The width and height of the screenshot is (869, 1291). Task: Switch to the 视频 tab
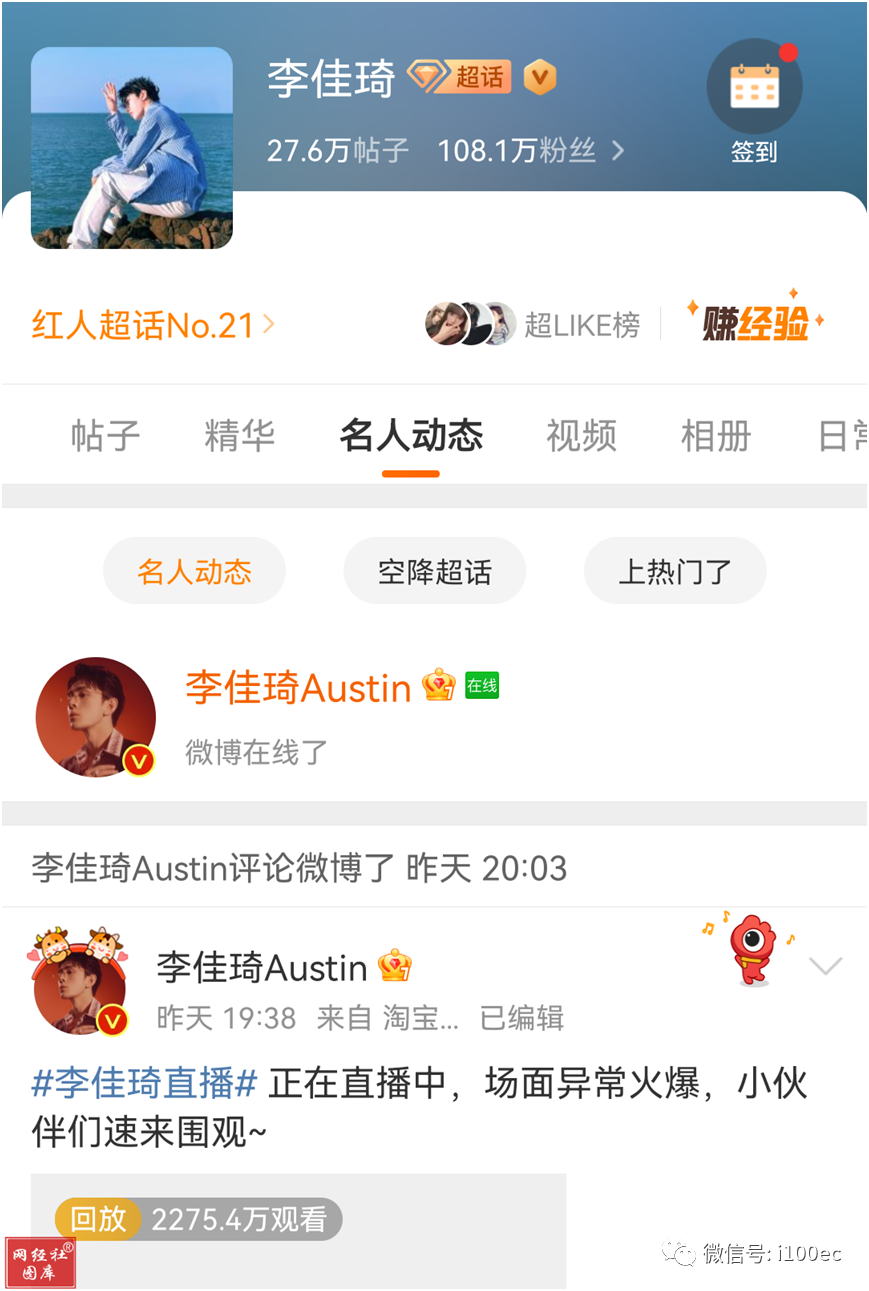pyautogui.click(x=581, y=436)
